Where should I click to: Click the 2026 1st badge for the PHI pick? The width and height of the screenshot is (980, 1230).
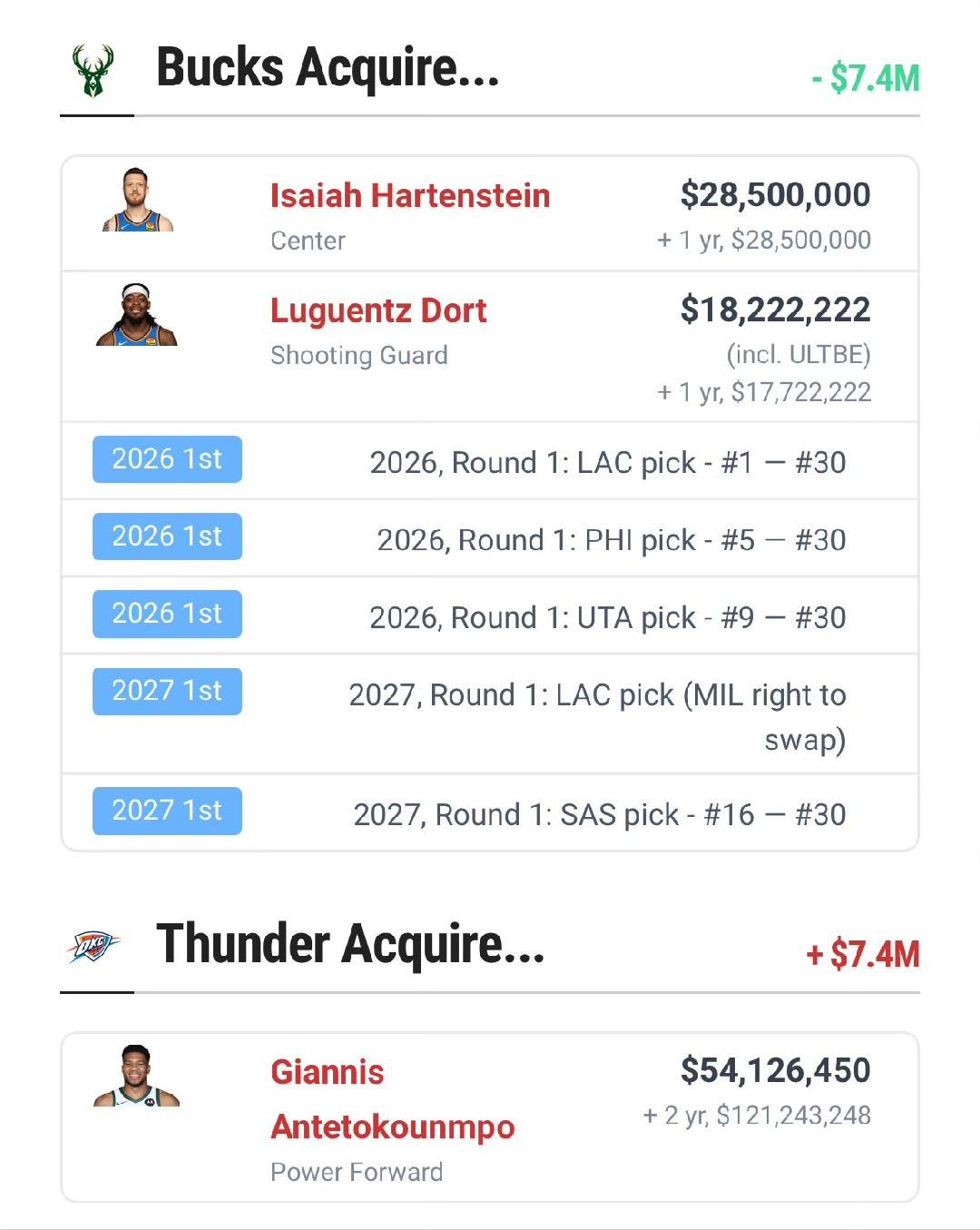(x=166, y=536)
